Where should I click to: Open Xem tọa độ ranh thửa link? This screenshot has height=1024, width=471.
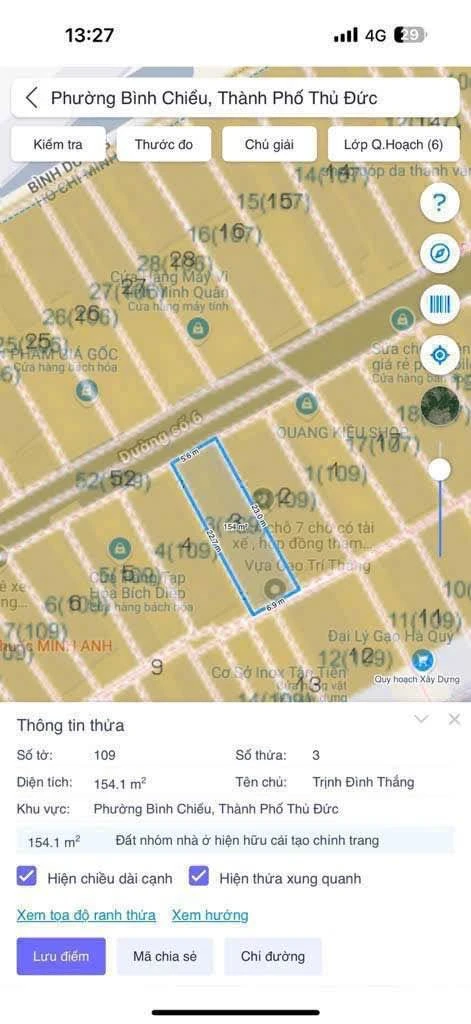pos(86,916)
